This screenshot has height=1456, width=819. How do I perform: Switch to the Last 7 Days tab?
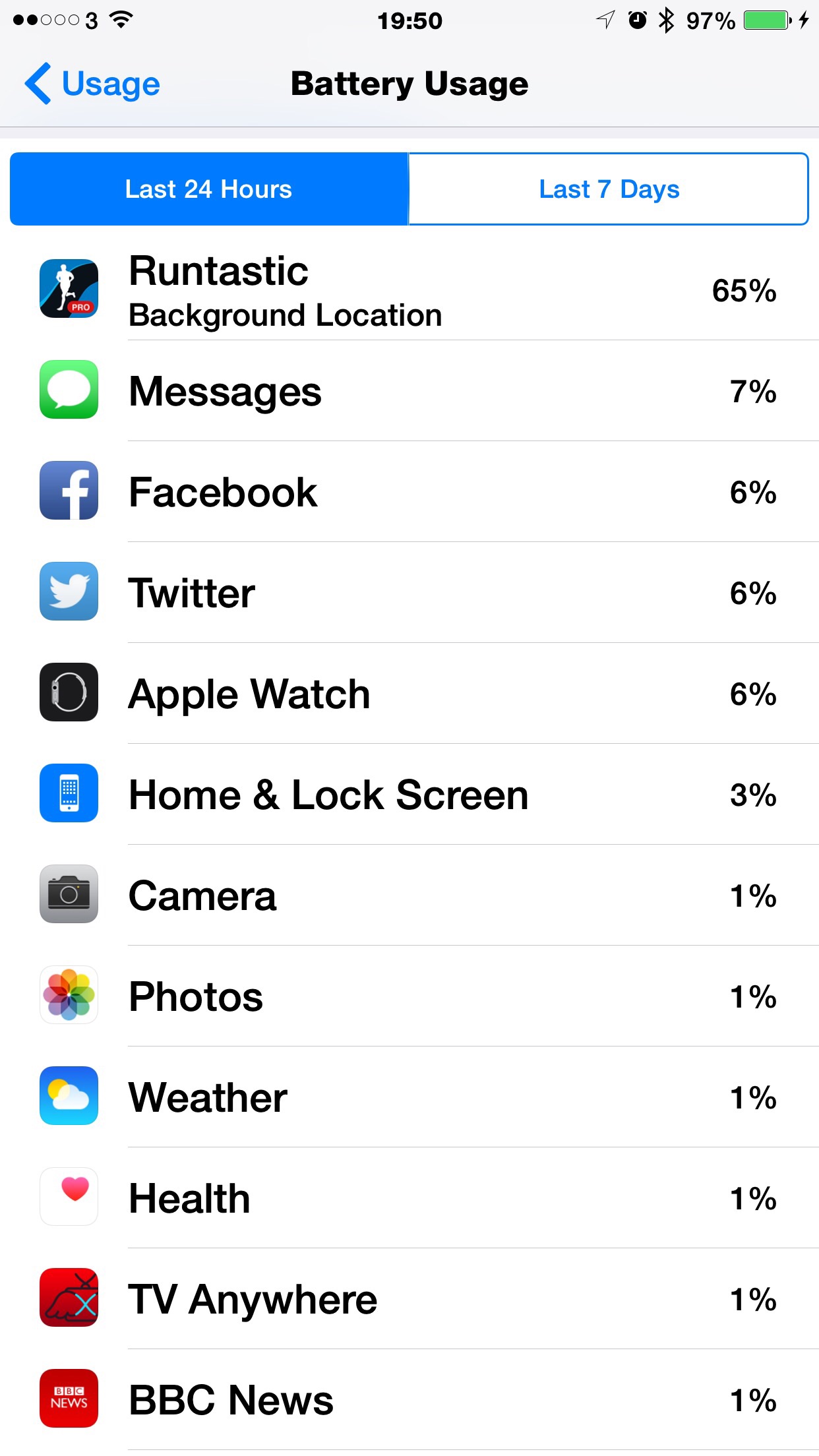pos(608,189)
